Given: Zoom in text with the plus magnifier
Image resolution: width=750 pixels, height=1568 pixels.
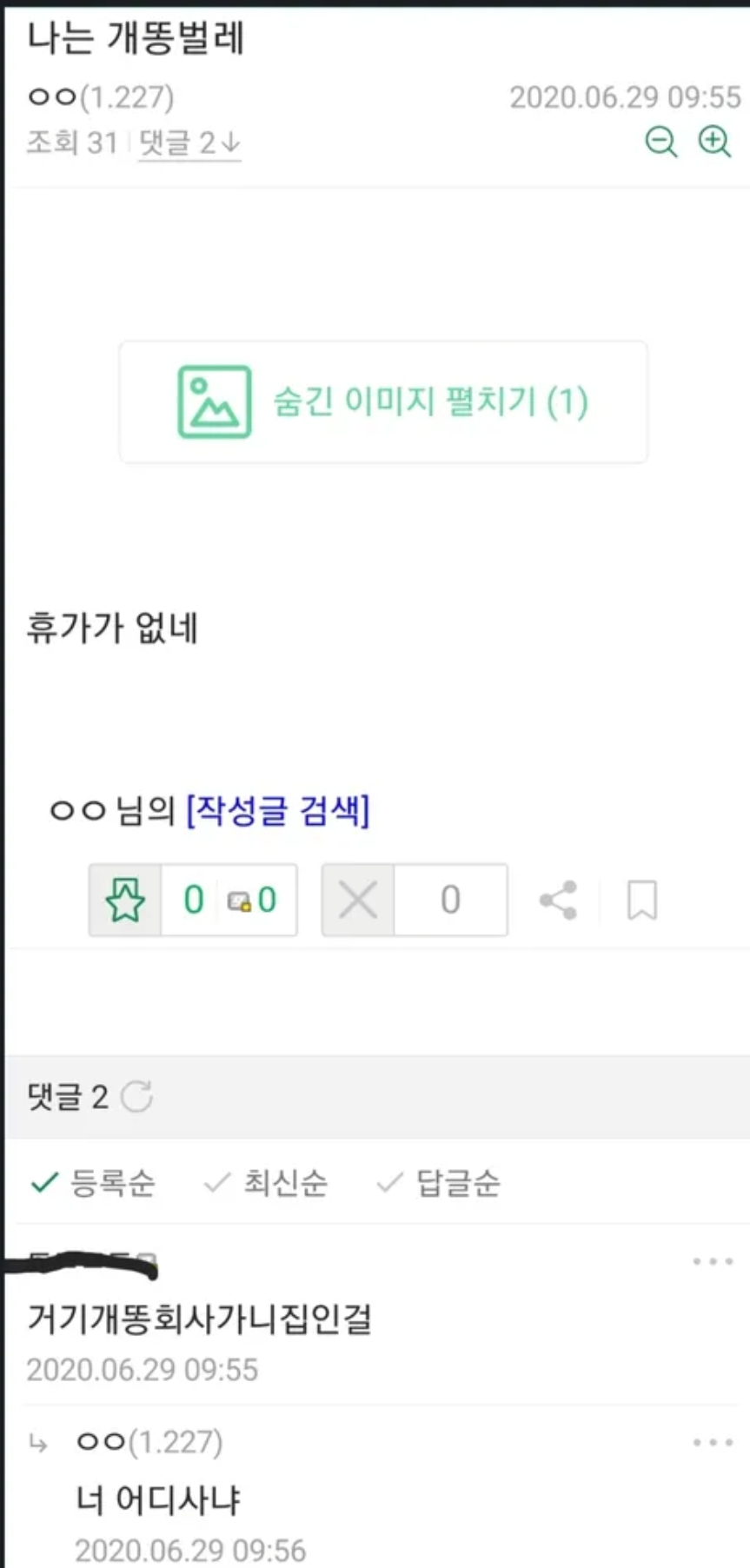Looking at the screenshot, I should pos(715,142).
